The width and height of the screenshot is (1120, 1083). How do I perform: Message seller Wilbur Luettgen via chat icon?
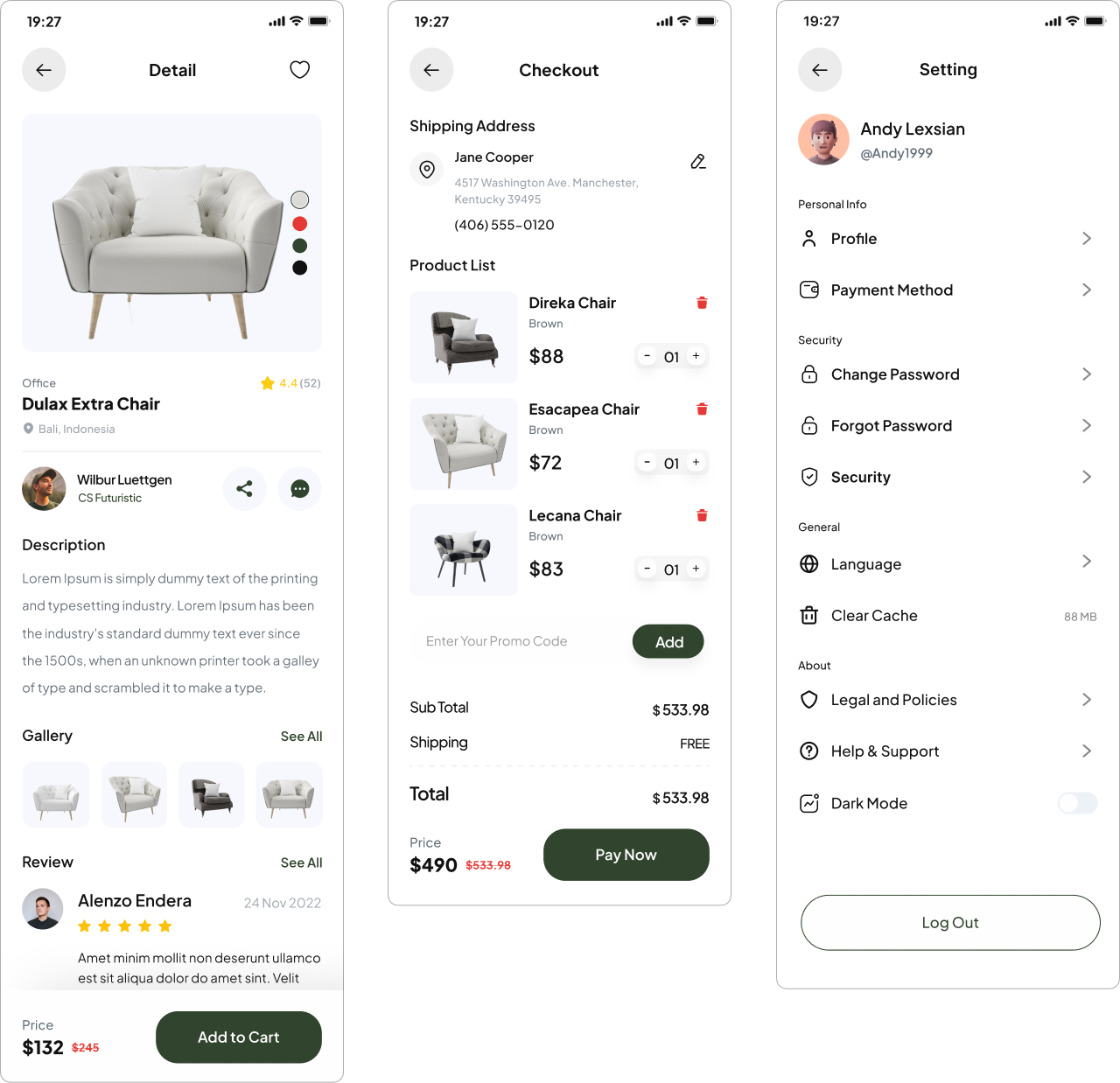point(299,489)
